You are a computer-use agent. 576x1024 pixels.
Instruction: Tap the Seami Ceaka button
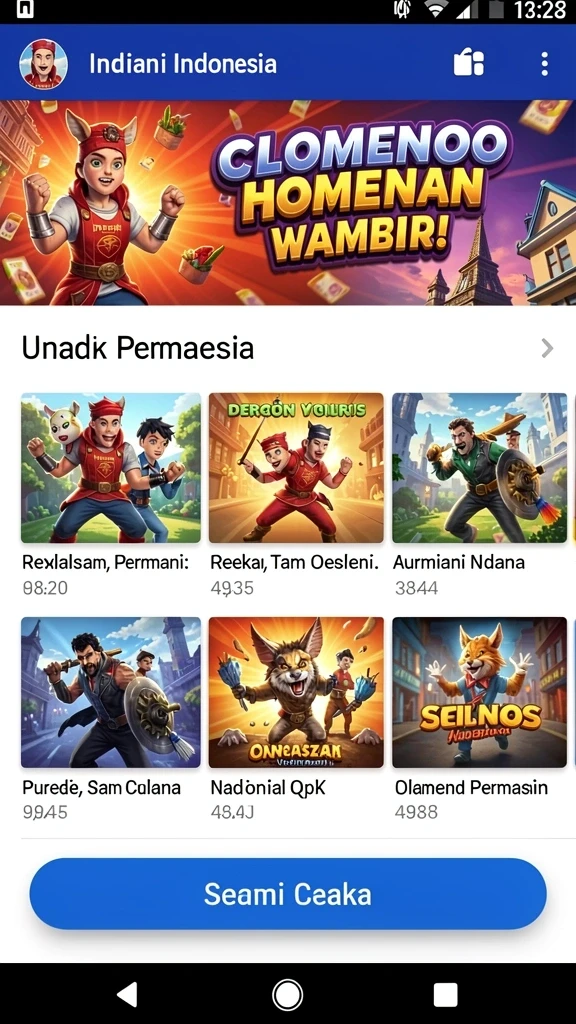pyautogui.click(x=288, y=893)
